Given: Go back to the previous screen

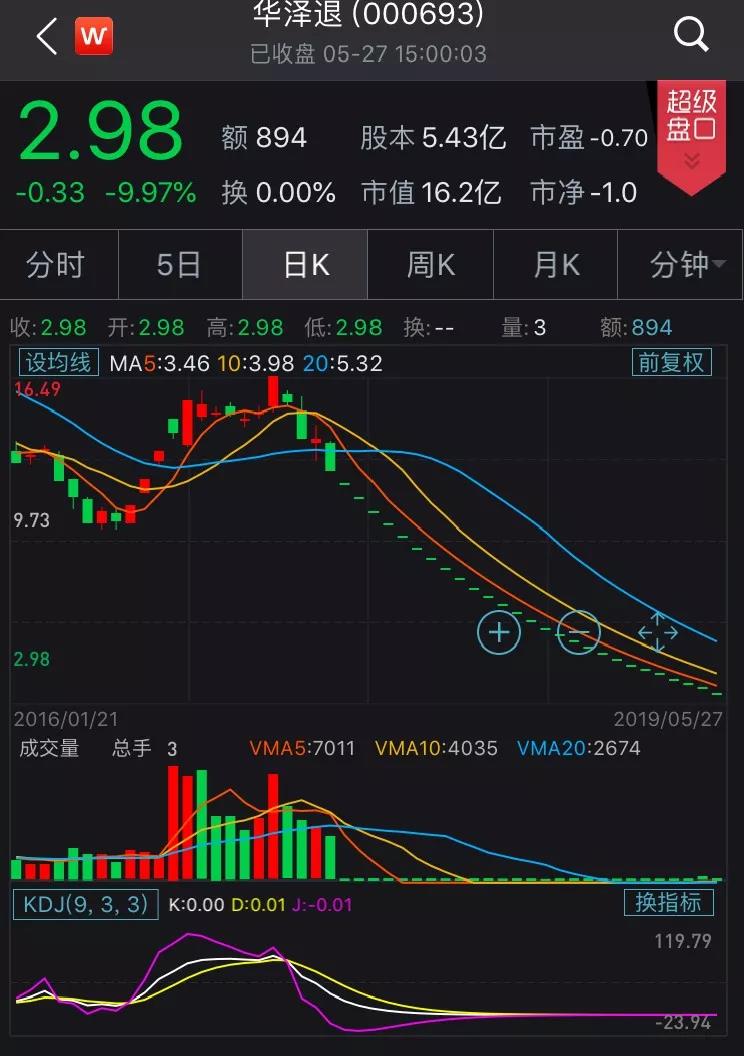Looking at the screenshot, I should click(46, 37).
